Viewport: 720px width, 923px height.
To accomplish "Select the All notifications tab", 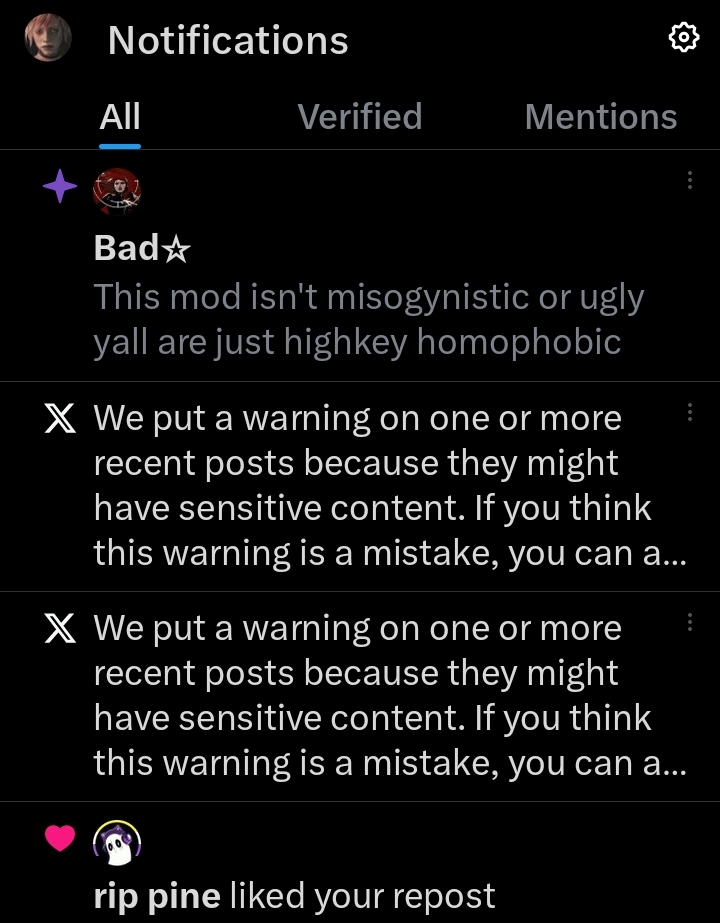I will point(120,117).
